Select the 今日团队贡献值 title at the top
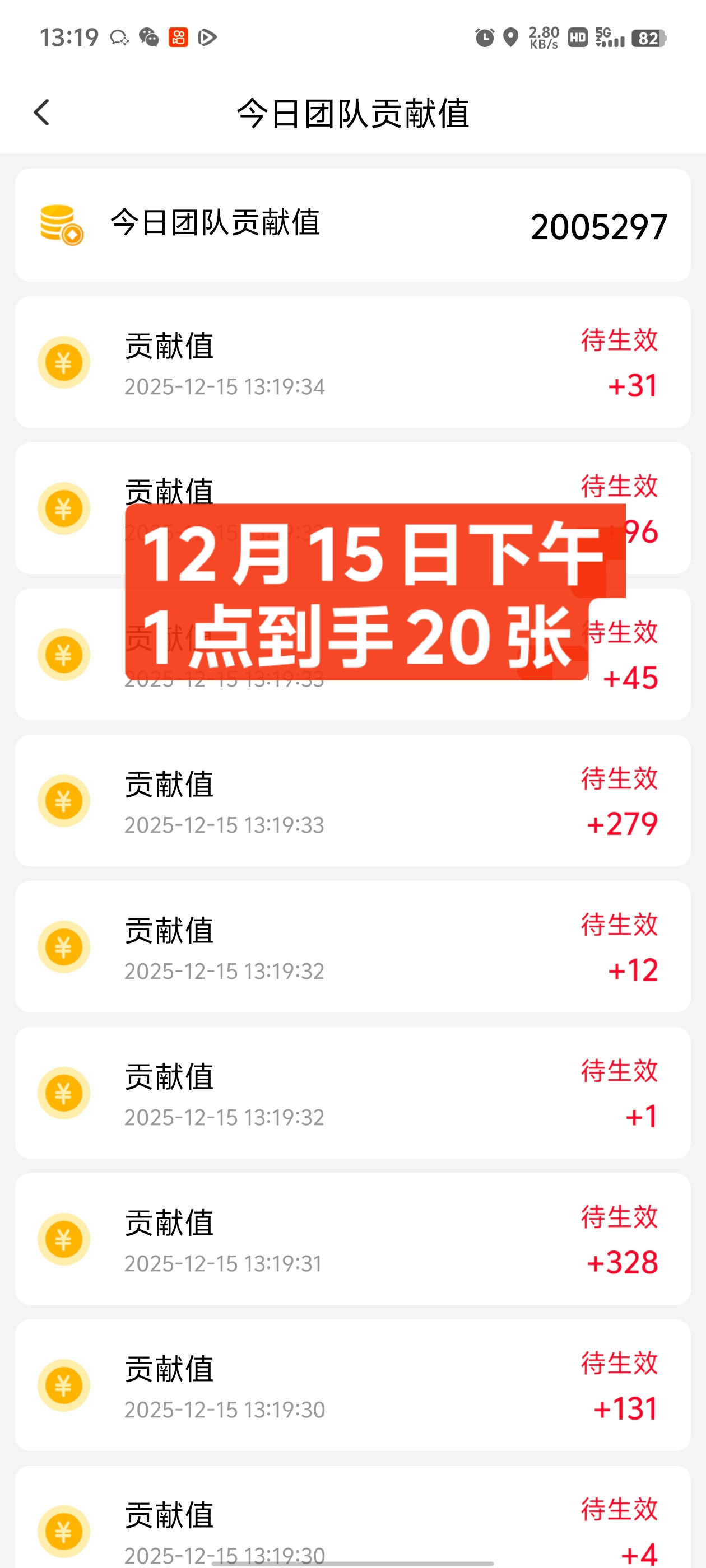 [352, 114]
